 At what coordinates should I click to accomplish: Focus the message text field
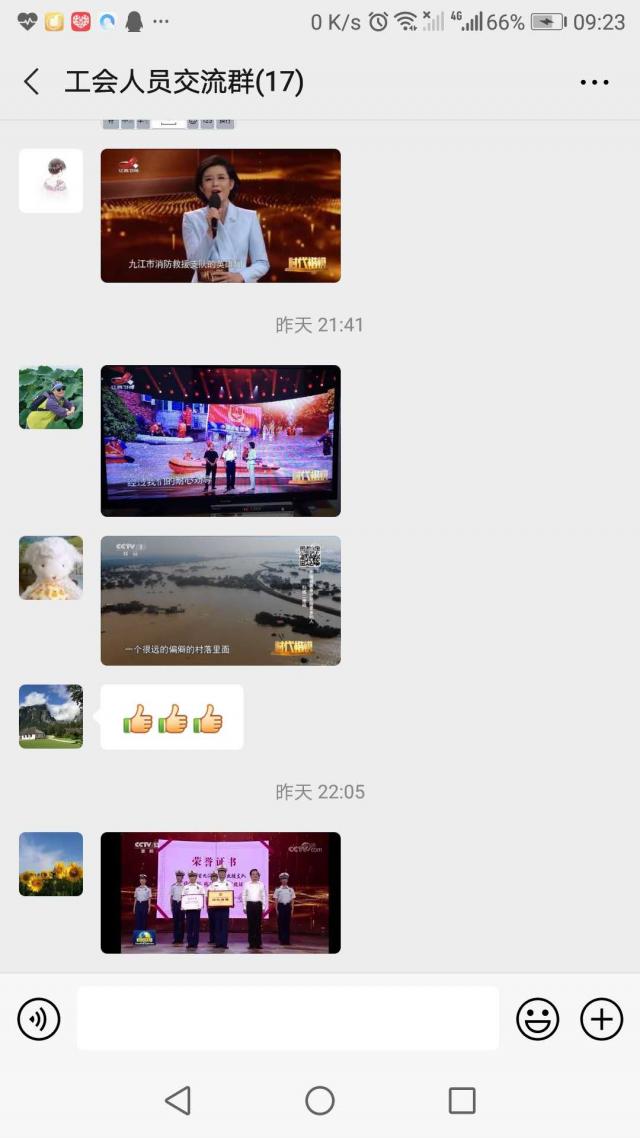point(288,1018)
